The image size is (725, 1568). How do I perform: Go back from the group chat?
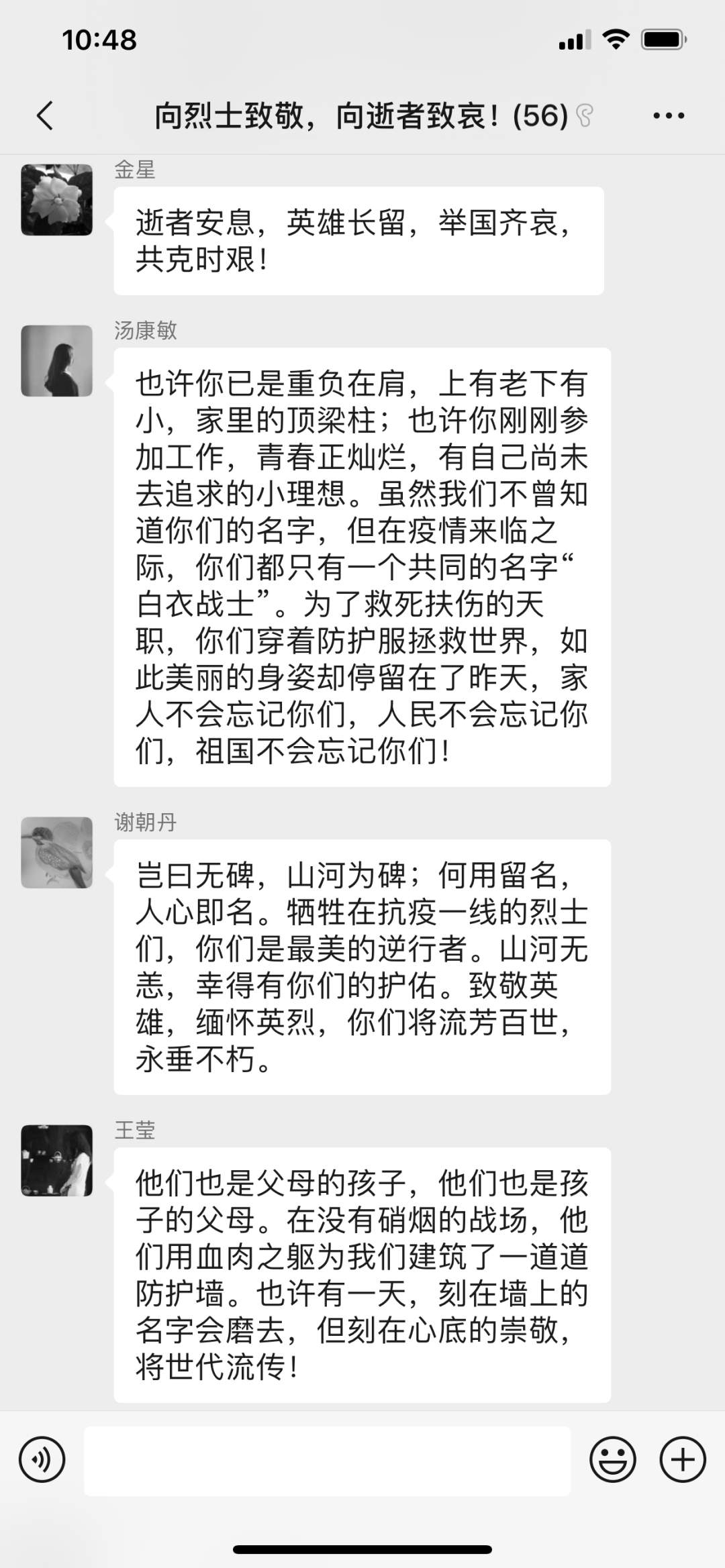click(x=45, y=115)
